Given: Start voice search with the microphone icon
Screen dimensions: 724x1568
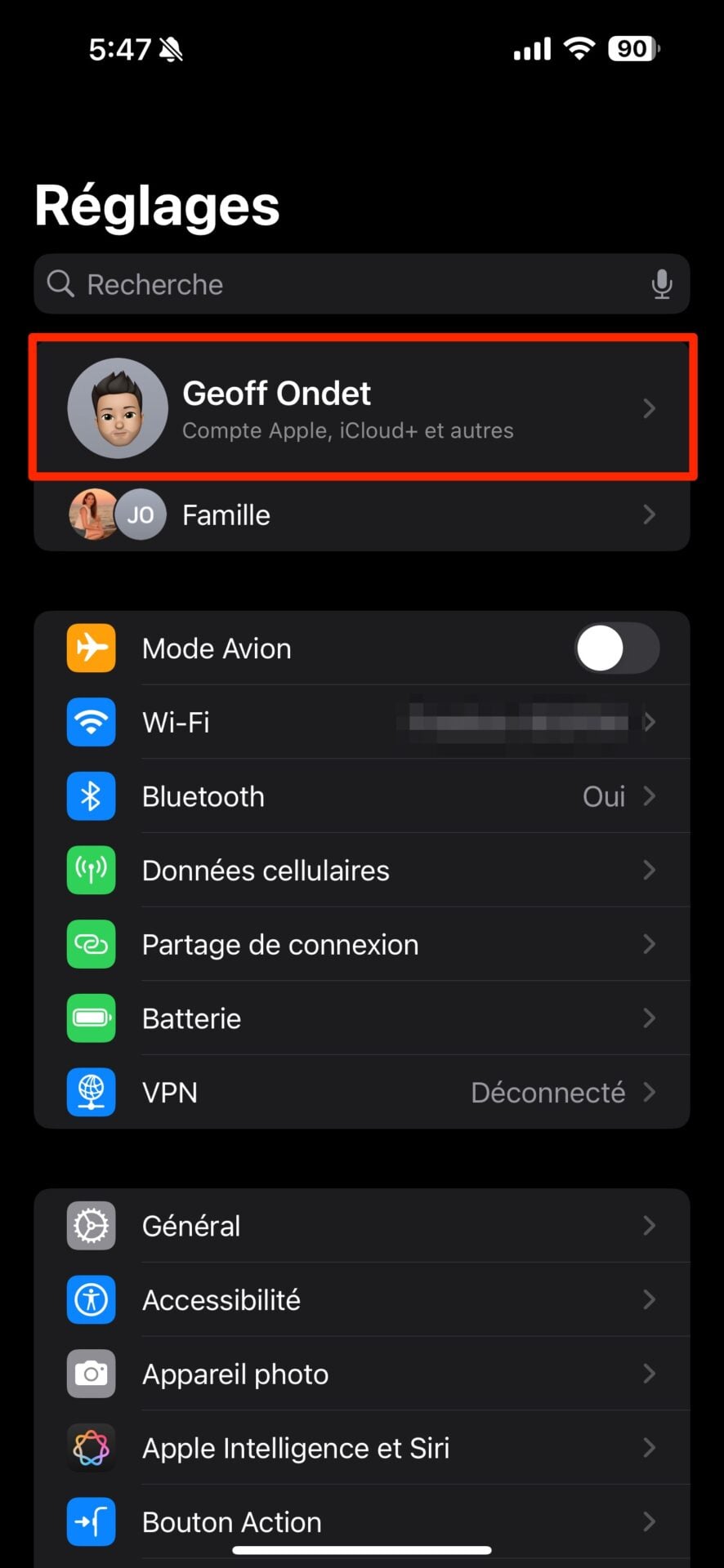Looking at the screenshot, I should click(661, 284).
